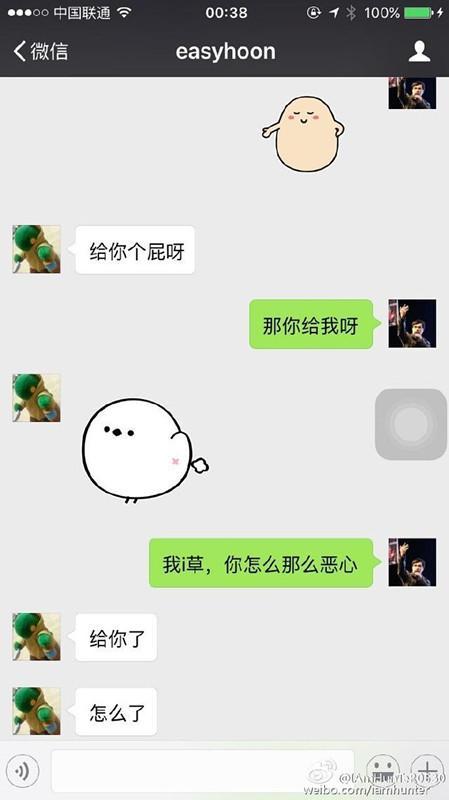Screen dimensions: 449x800
Task: Open the emoji sticker panel
Action: click(x=383, y=771)
